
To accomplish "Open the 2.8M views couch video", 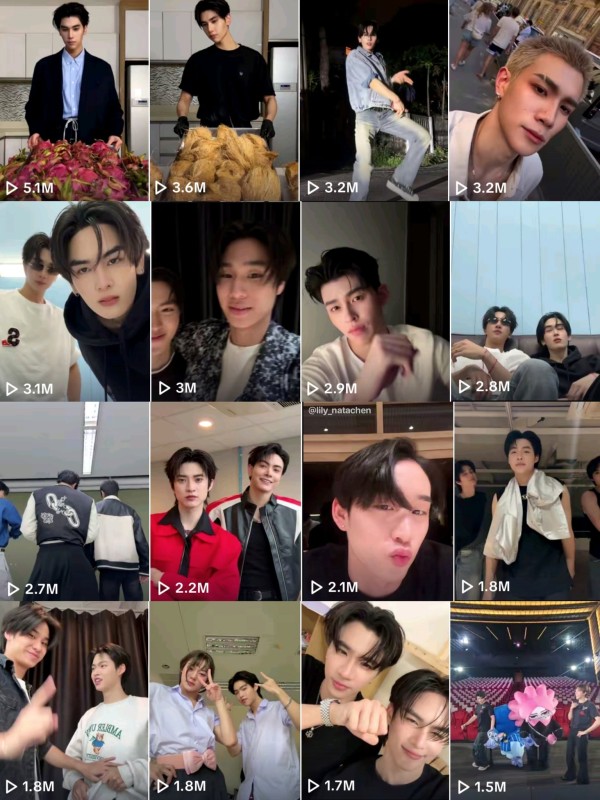I will click(x=525, y=300).
